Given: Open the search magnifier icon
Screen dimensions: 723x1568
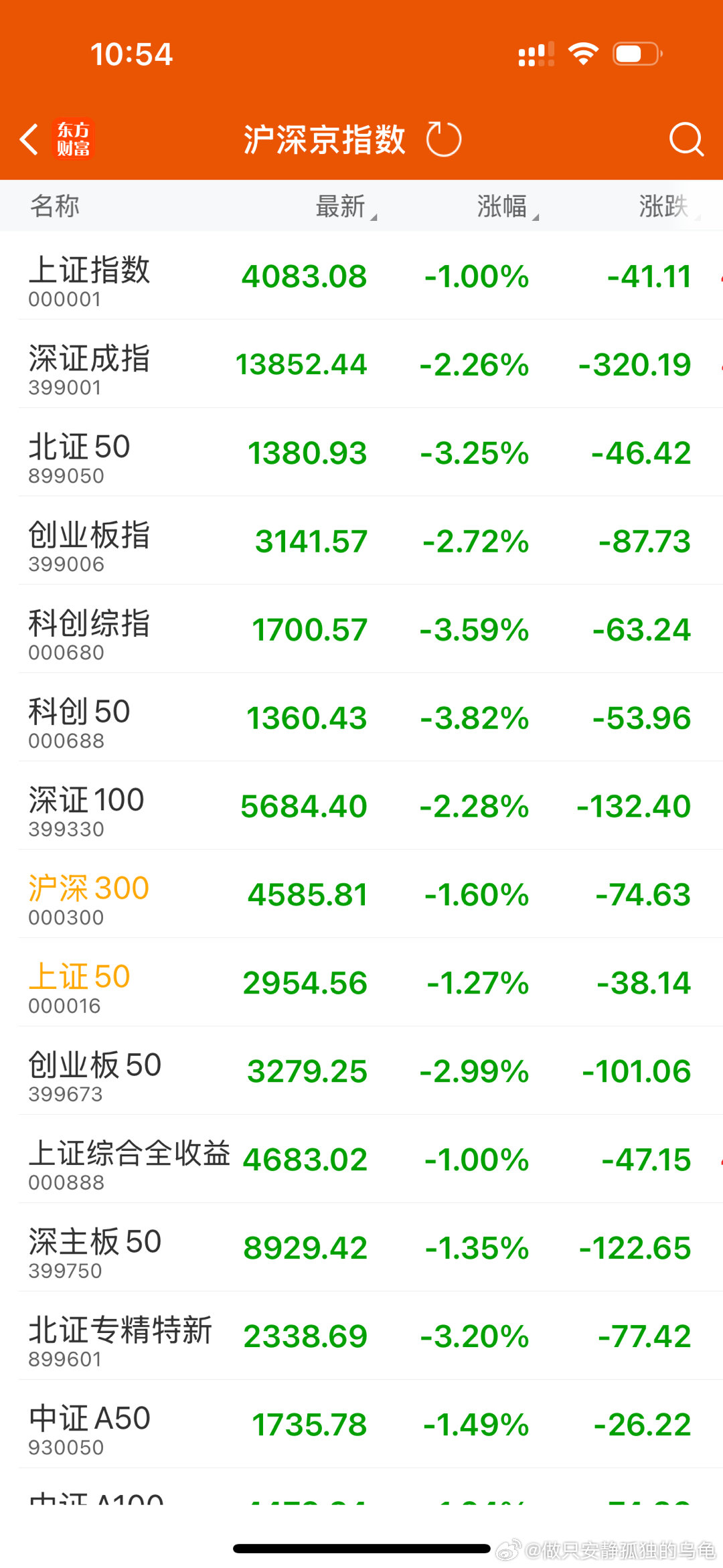Looking at the screenshot, I should 686,139.
